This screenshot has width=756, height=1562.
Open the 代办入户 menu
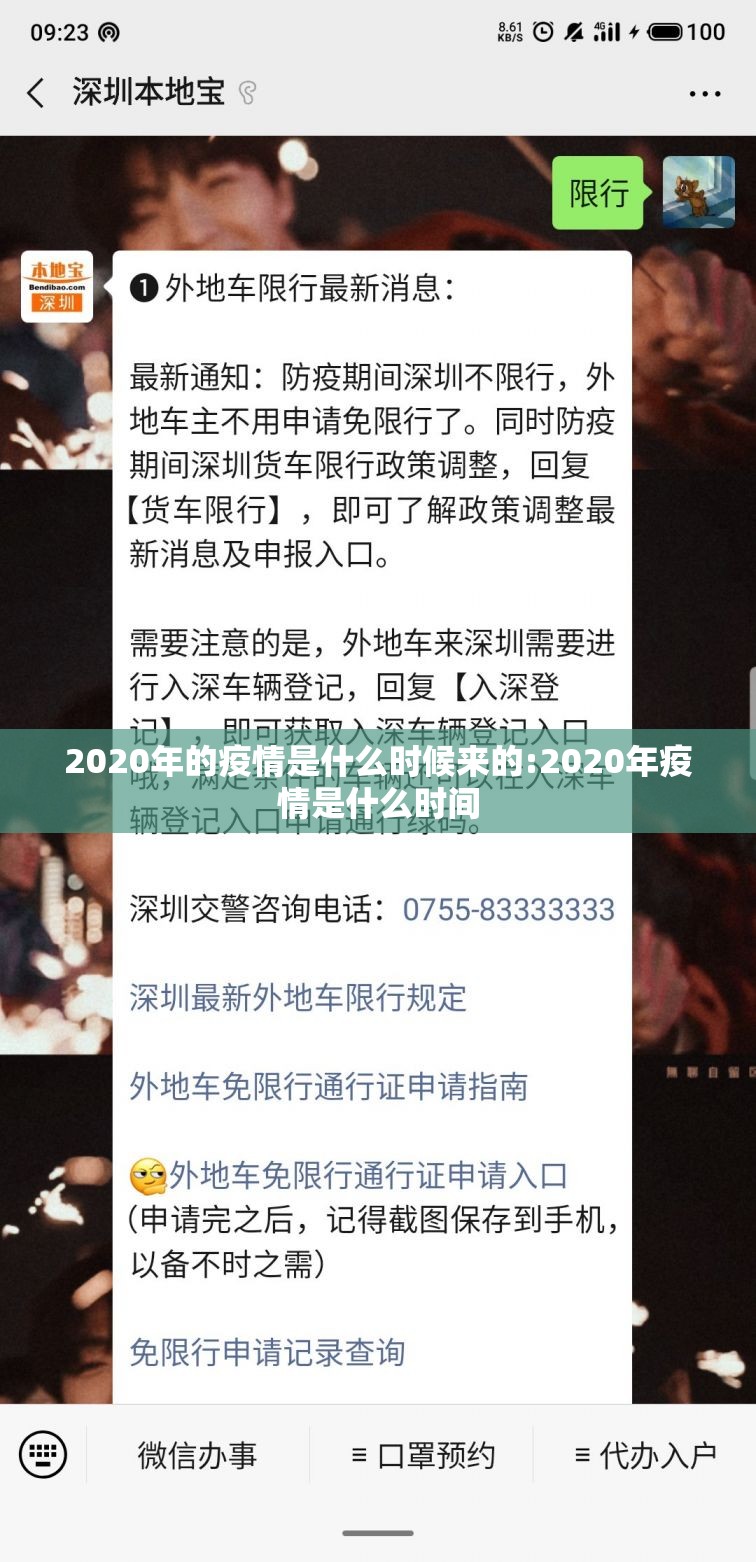coord(645,1455)
